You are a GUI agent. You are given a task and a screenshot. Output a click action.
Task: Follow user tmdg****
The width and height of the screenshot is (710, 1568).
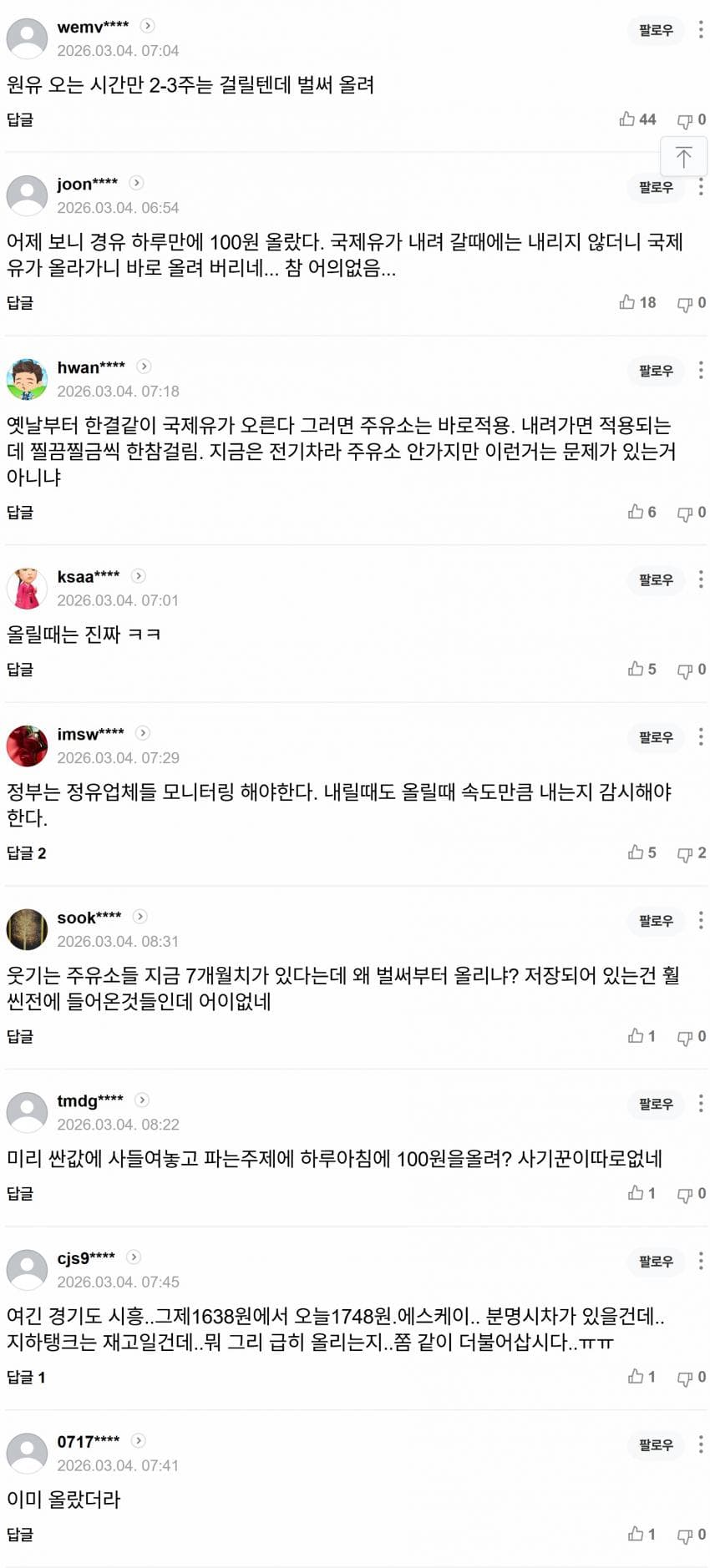(x=656, y=1104)
